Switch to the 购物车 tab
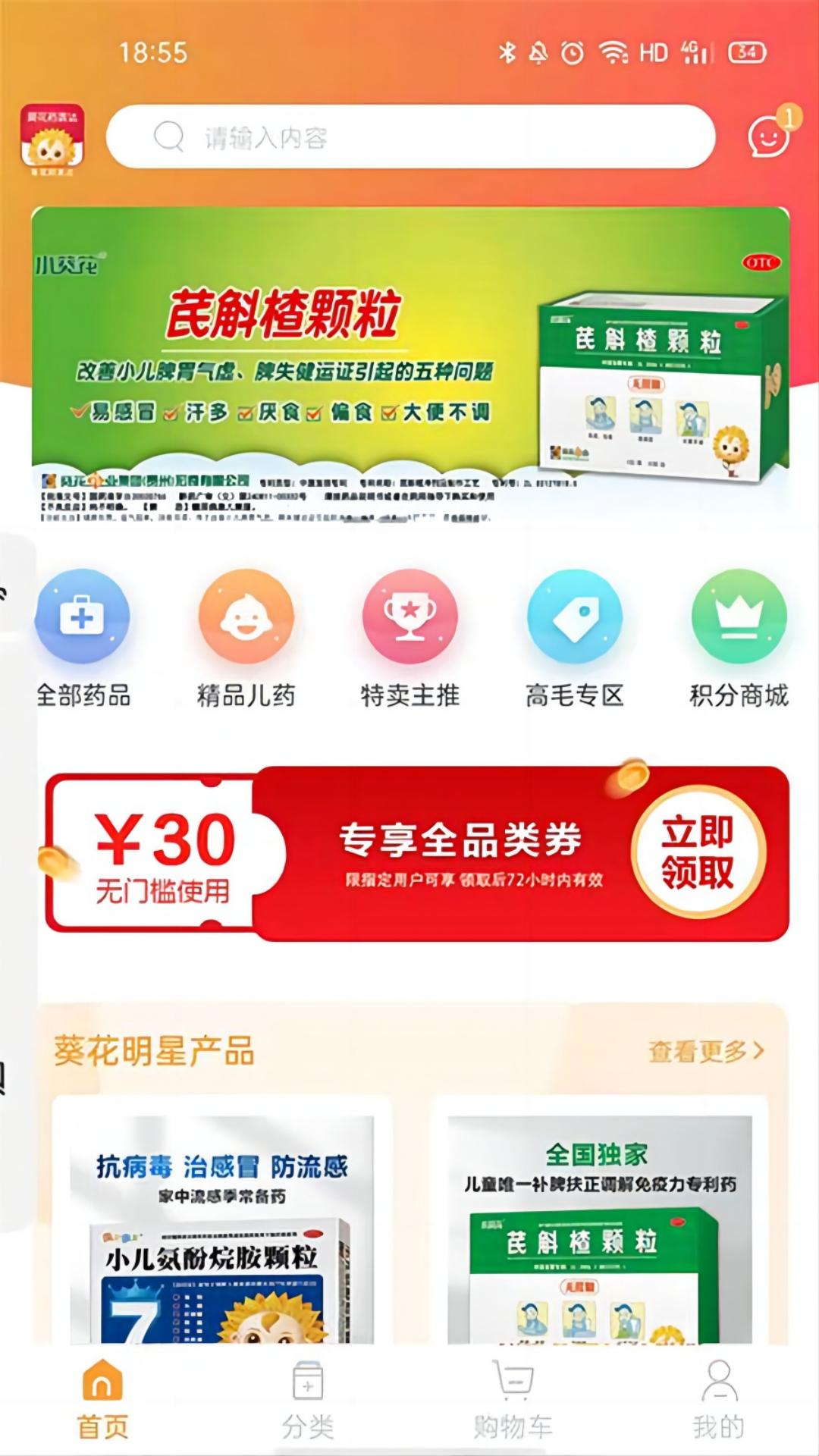This screenshot has width=819, height=1456. (x=513, y=1399)
